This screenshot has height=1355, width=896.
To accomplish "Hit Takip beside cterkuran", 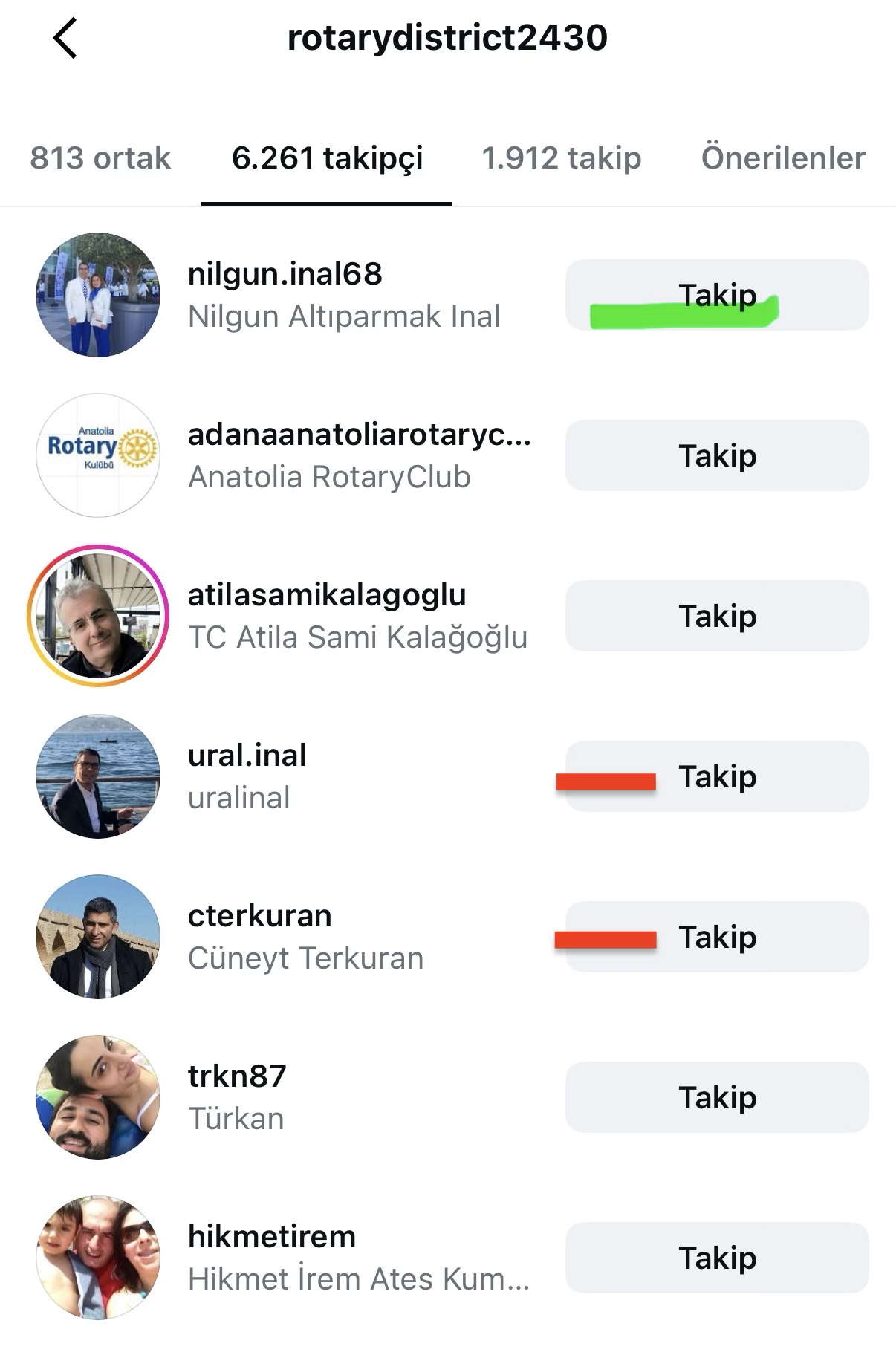I will pyautogui.click(x=717, y=937).
